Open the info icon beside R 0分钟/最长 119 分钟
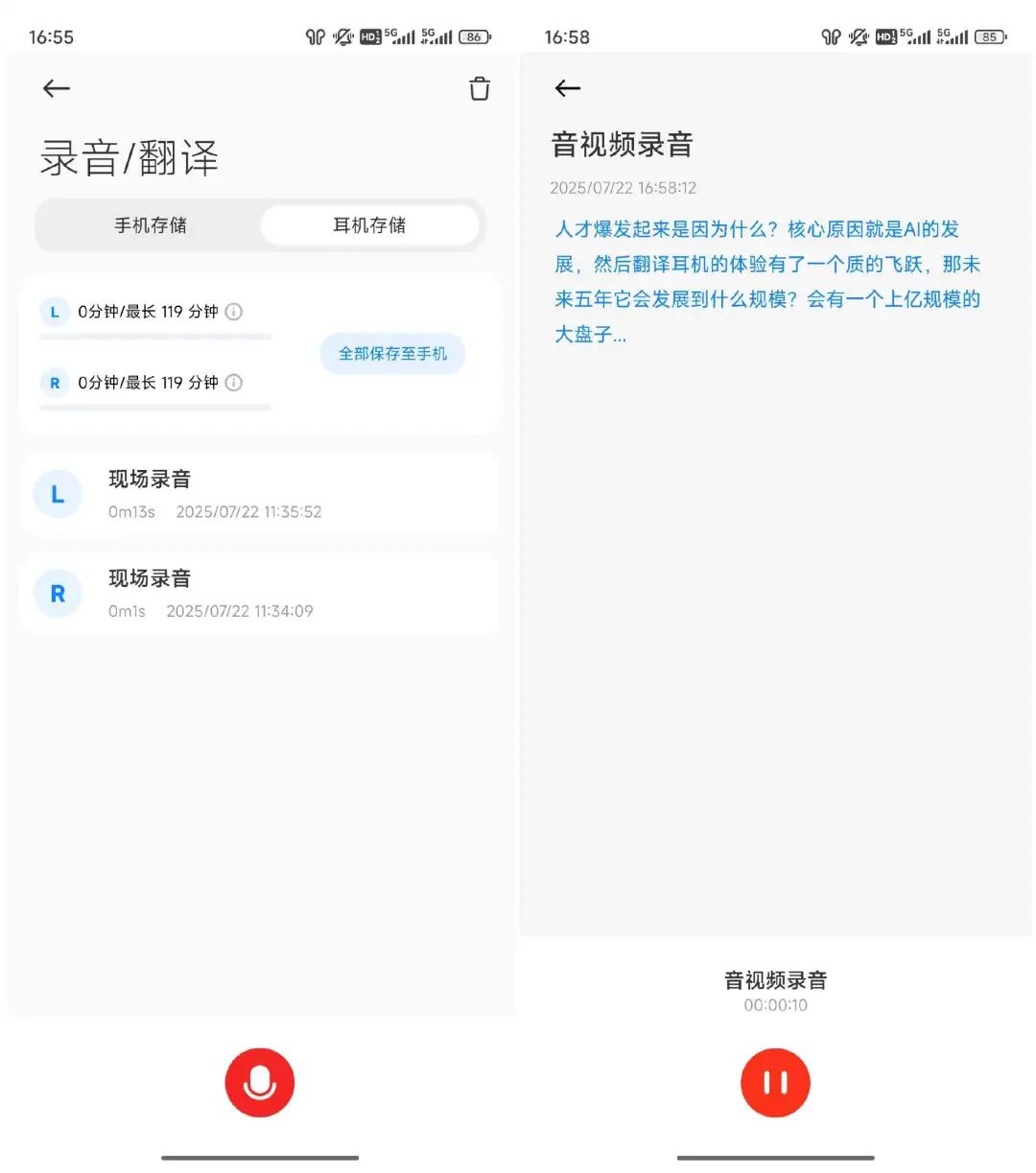1036x1173 pixels. pos(234,383)
